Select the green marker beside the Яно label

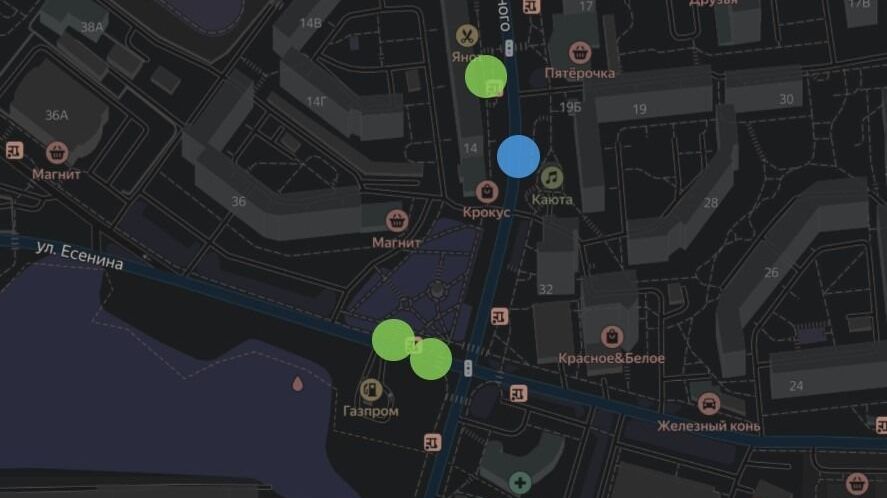click(486, 76)
